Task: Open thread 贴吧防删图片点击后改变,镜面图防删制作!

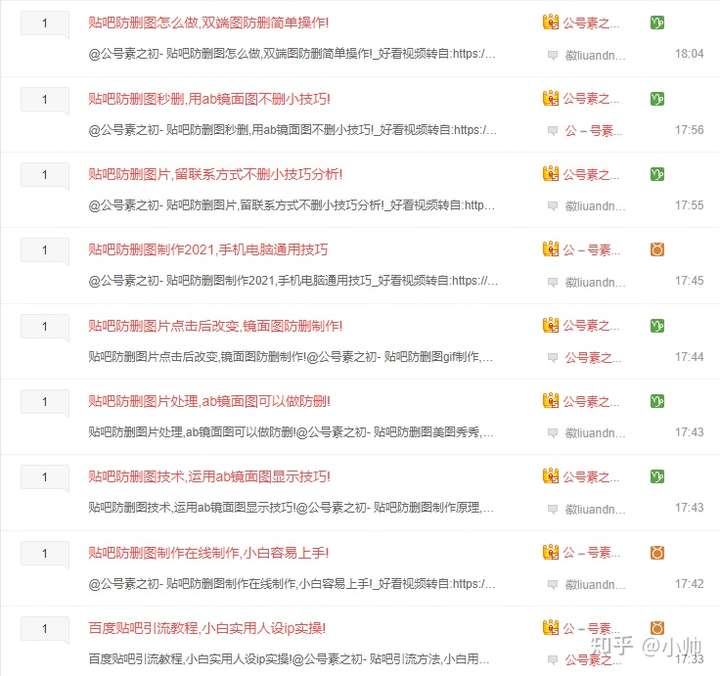Action: [x=215, y=325]
